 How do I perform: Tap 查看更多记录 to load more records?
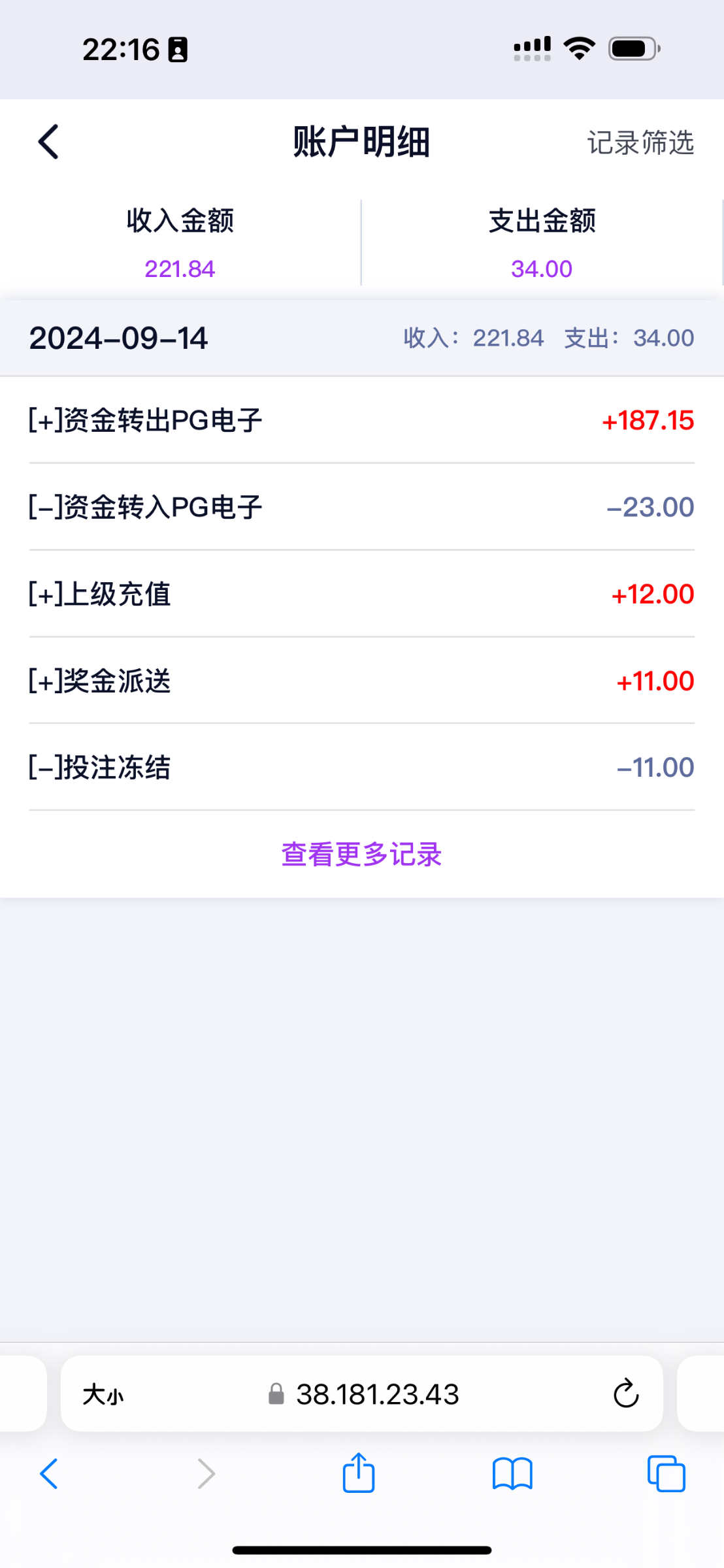(361, 854)
